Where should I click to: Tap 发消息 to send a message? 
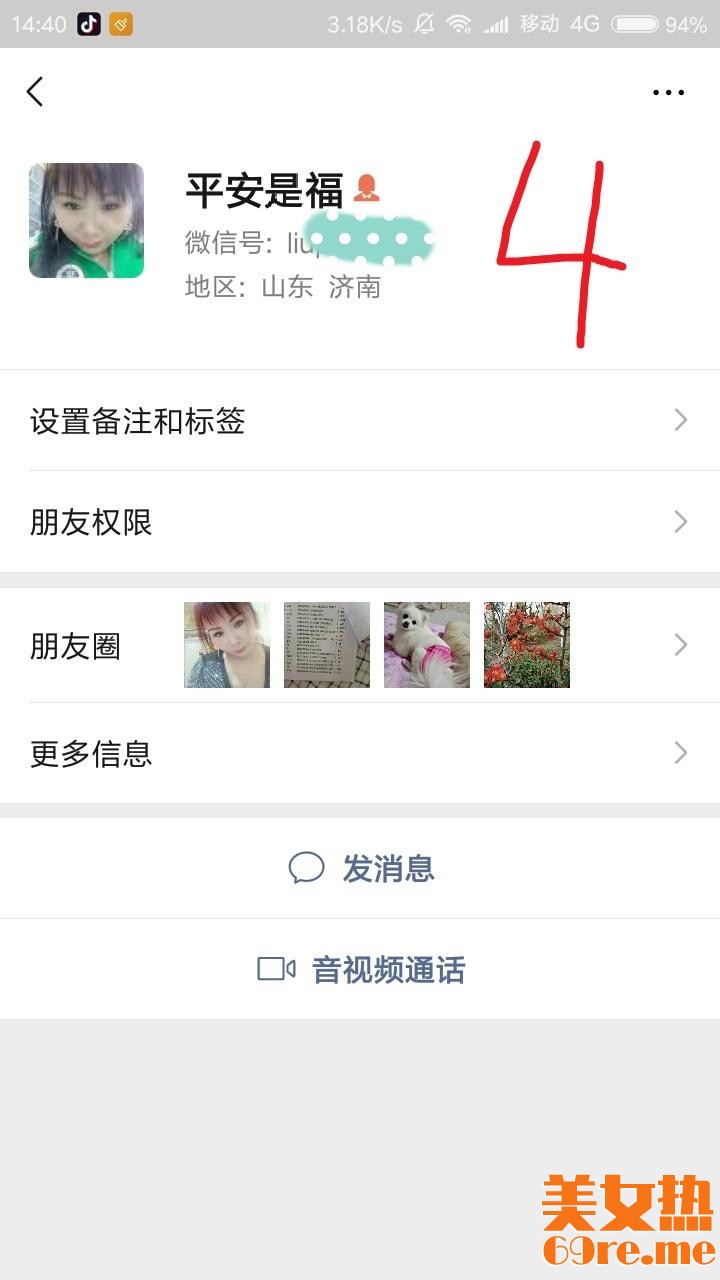(362, 868)
